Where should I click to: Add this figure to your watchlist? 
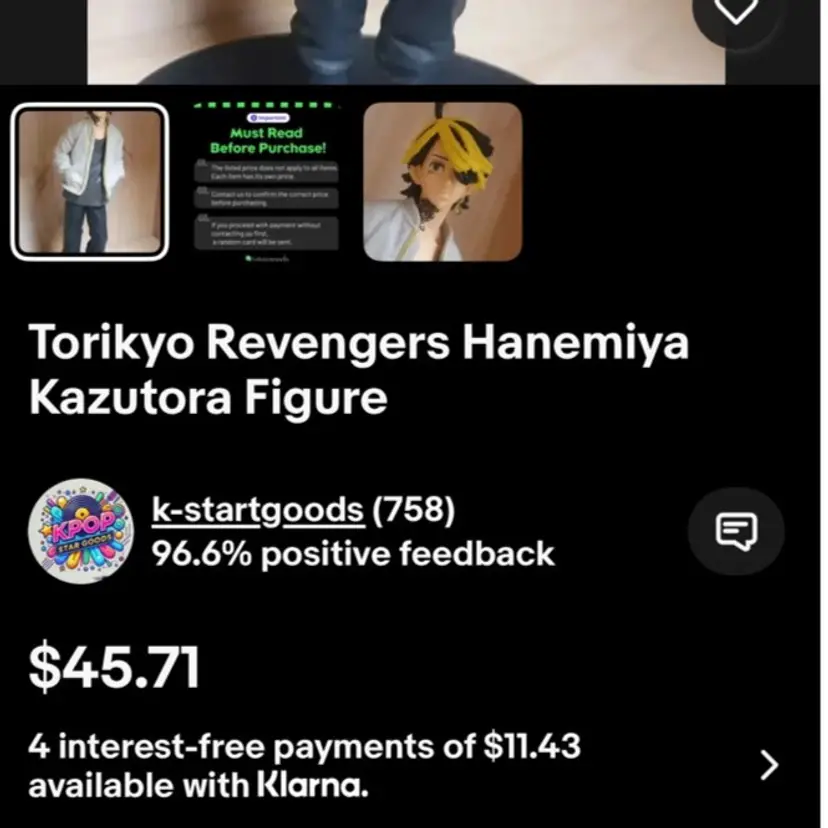click(x=738, y=12)
